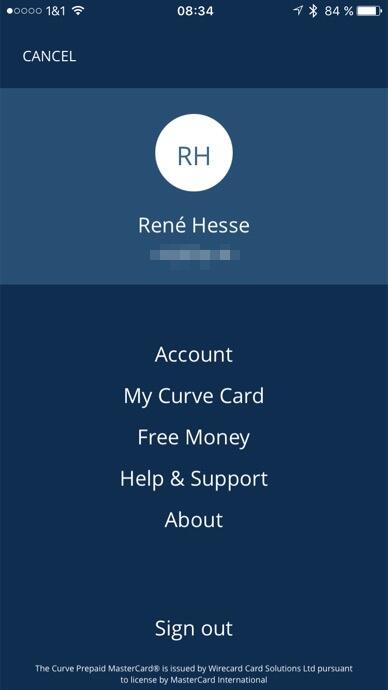The image size is (388, 690).
Task: Open the Account section
Action: [x=194, y=354]
